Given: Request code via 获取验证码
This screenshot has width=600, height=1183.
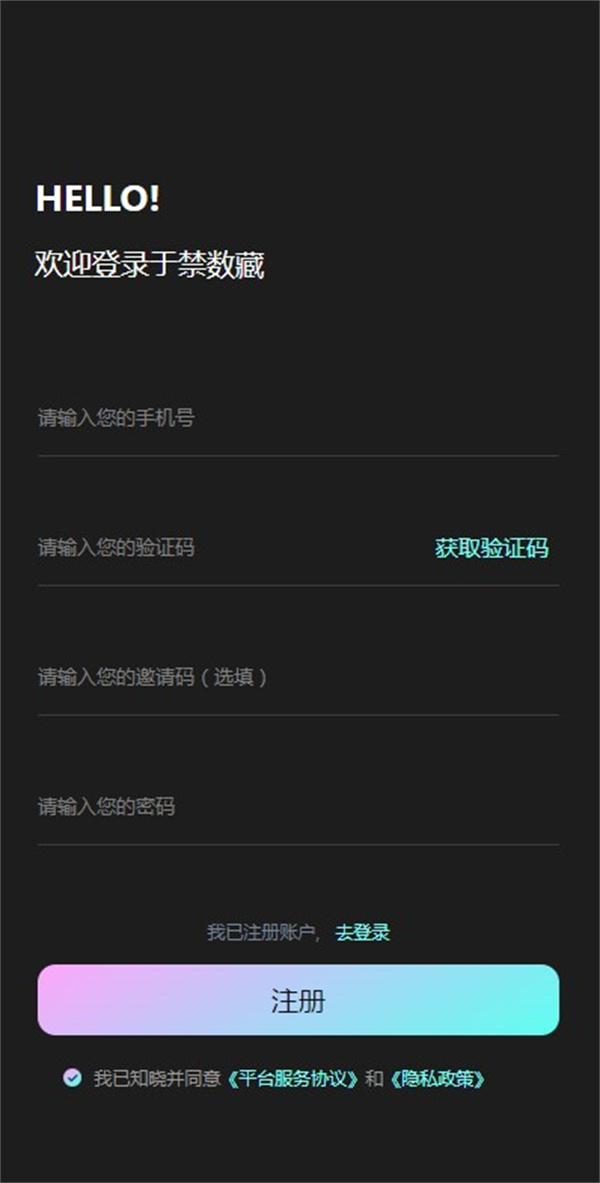Looking at the screenshot, I should coord(491,548).
